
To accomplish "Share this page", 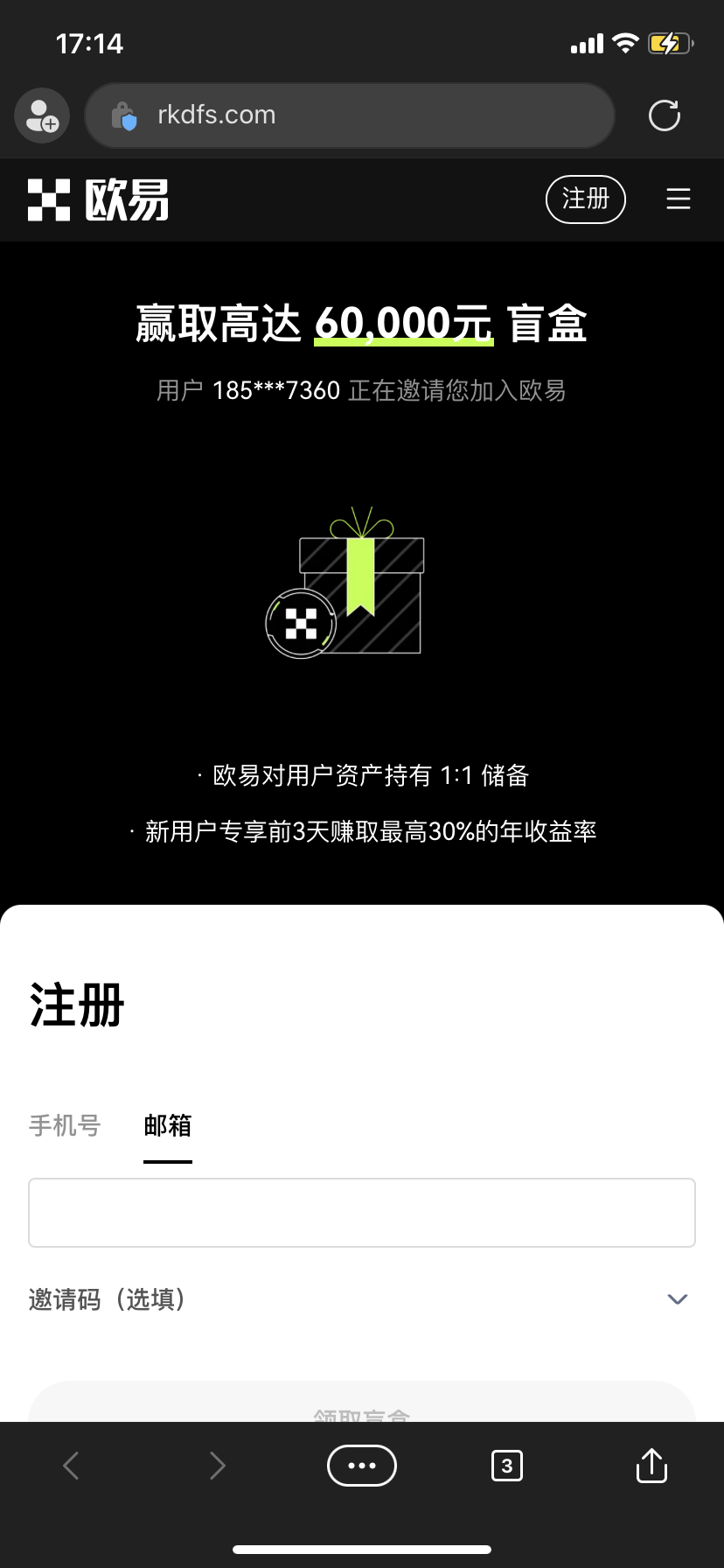I will (651, 1465).
